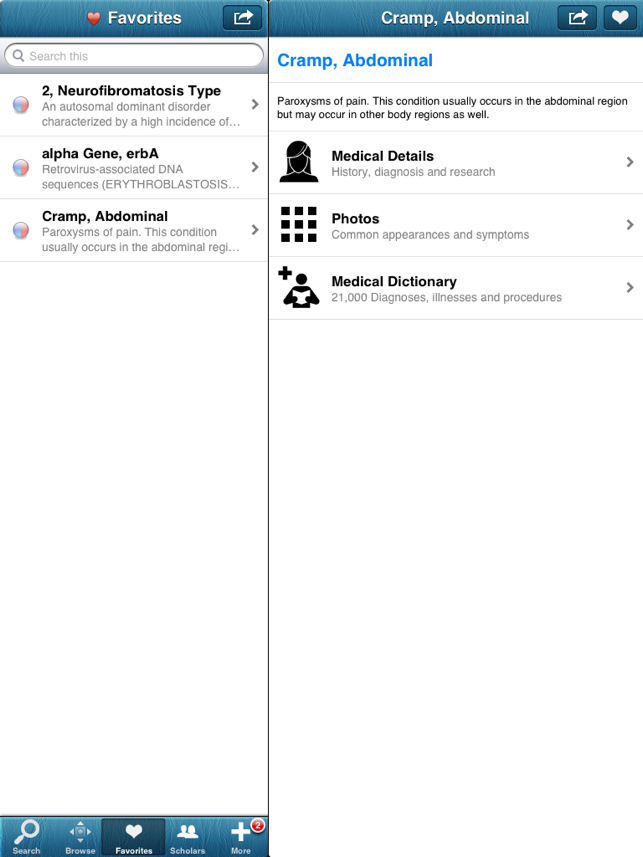Open the Scholars tab
643x857 pixels.
pos(187,837)
